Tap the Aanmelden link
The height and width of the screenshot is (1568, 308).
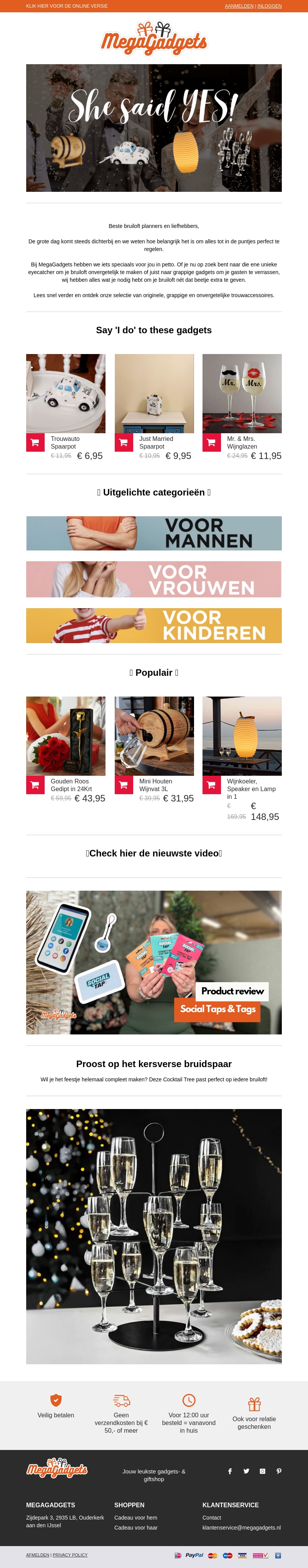click(x=239, y=6)
